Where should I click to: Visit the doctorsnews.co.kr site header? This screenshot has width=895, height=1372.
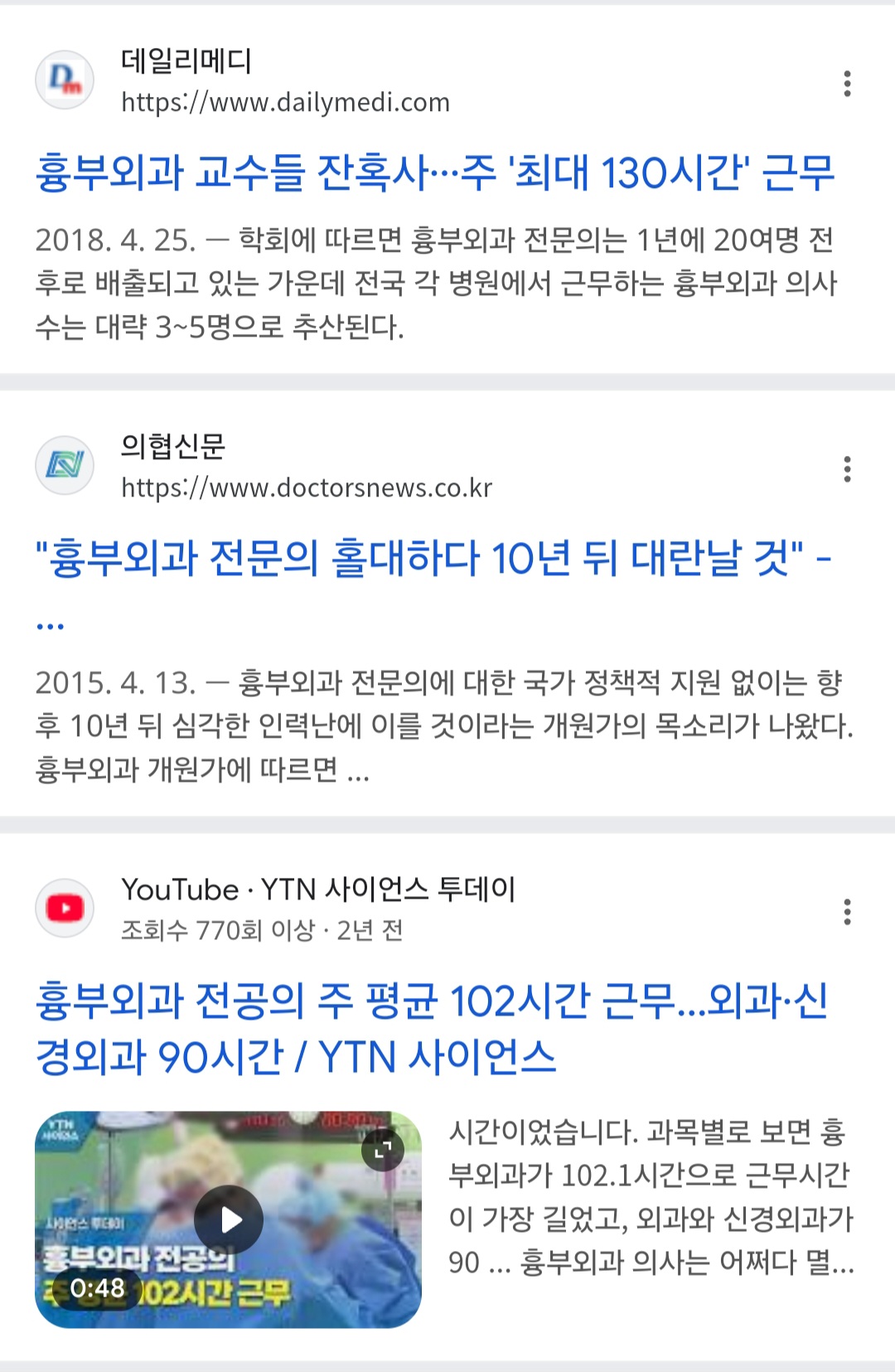[307, 467]
